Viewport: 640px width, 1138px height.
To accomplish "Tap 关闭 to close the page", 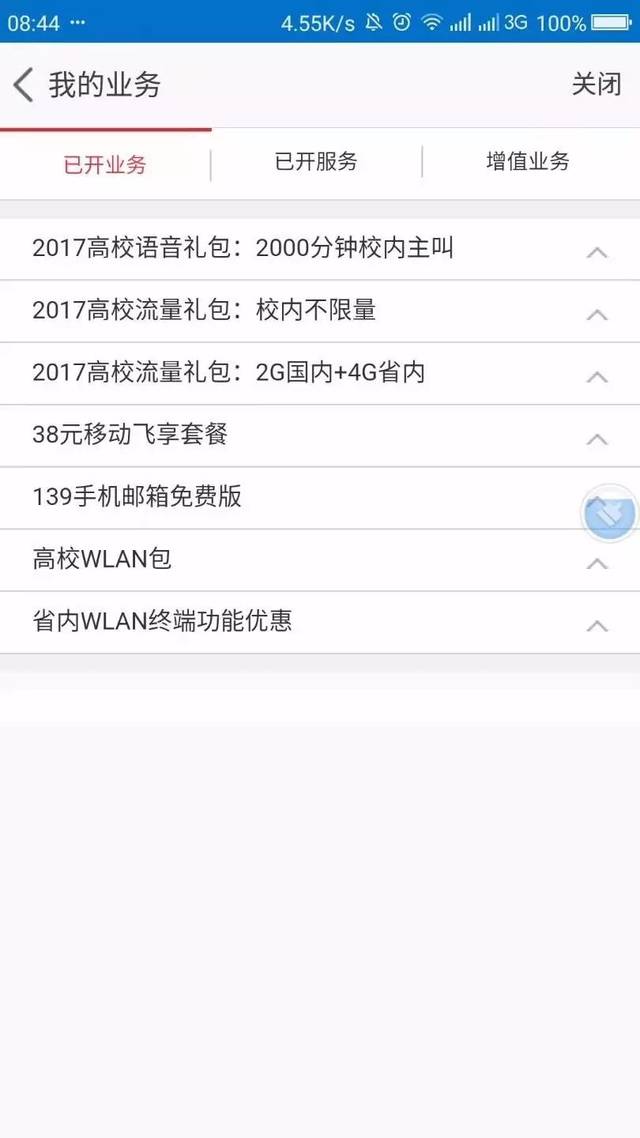I will coord(596,84).
